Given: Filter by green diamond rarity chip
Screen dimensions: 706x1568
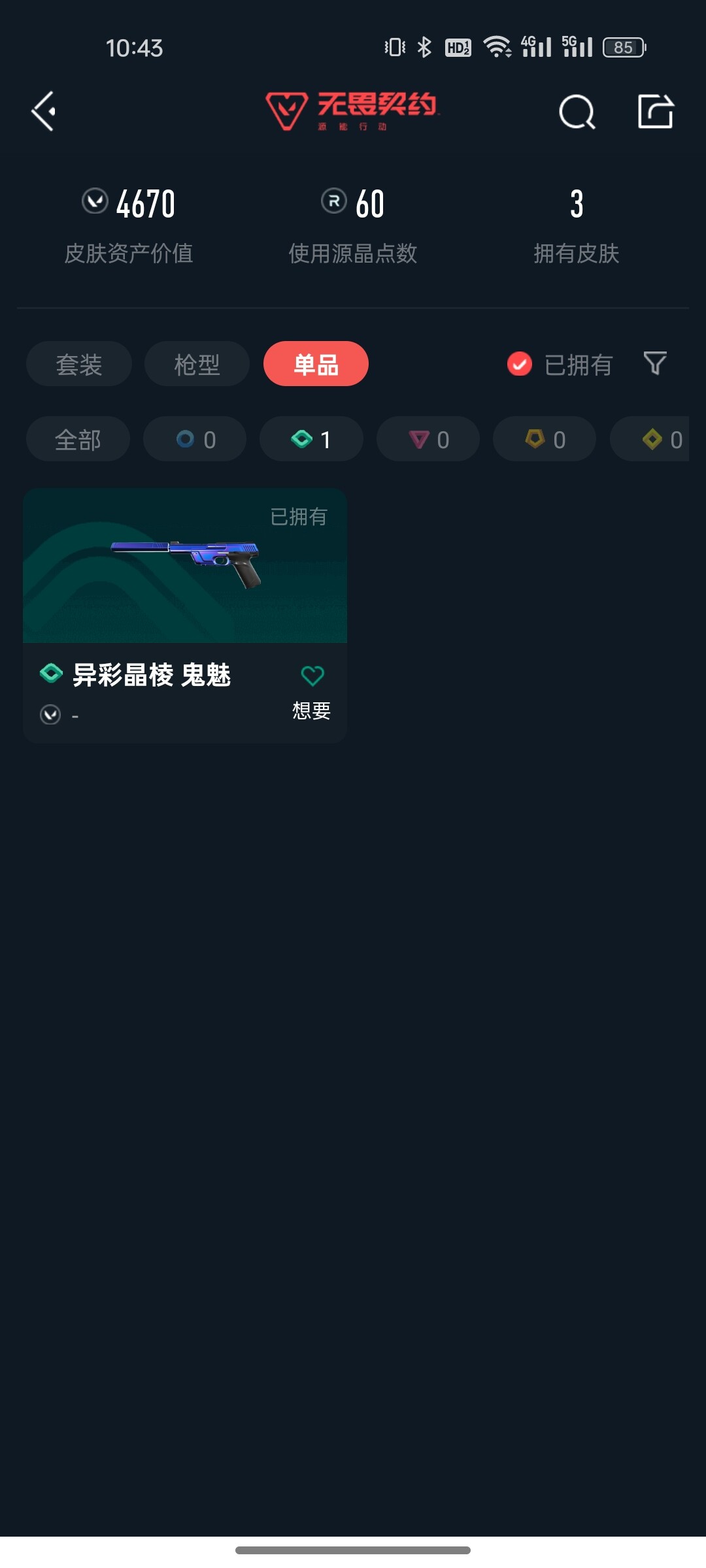Looking at the screenshot, I should tap(311, 439).
